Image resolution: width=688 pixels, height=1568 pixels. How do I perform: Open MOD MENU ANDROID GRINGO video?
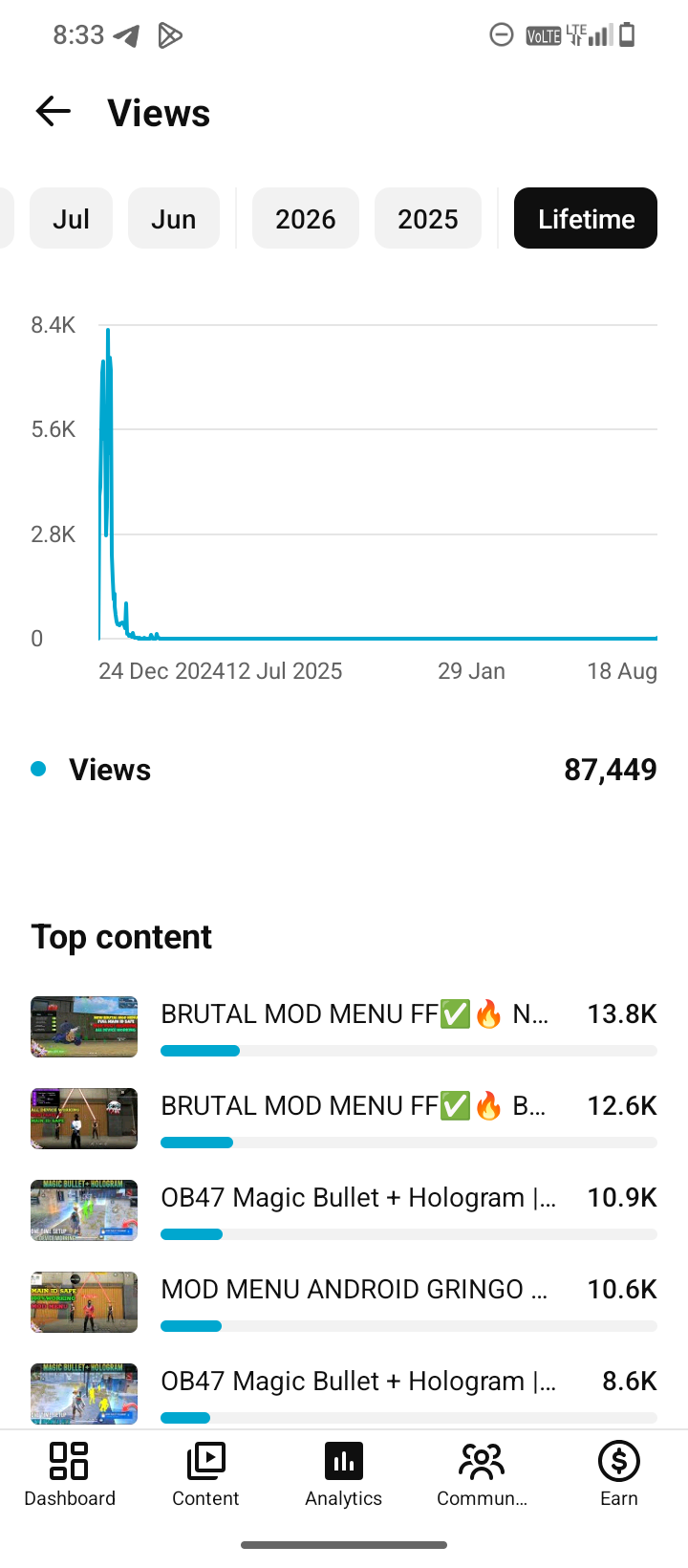click(x=344, y=1302)
